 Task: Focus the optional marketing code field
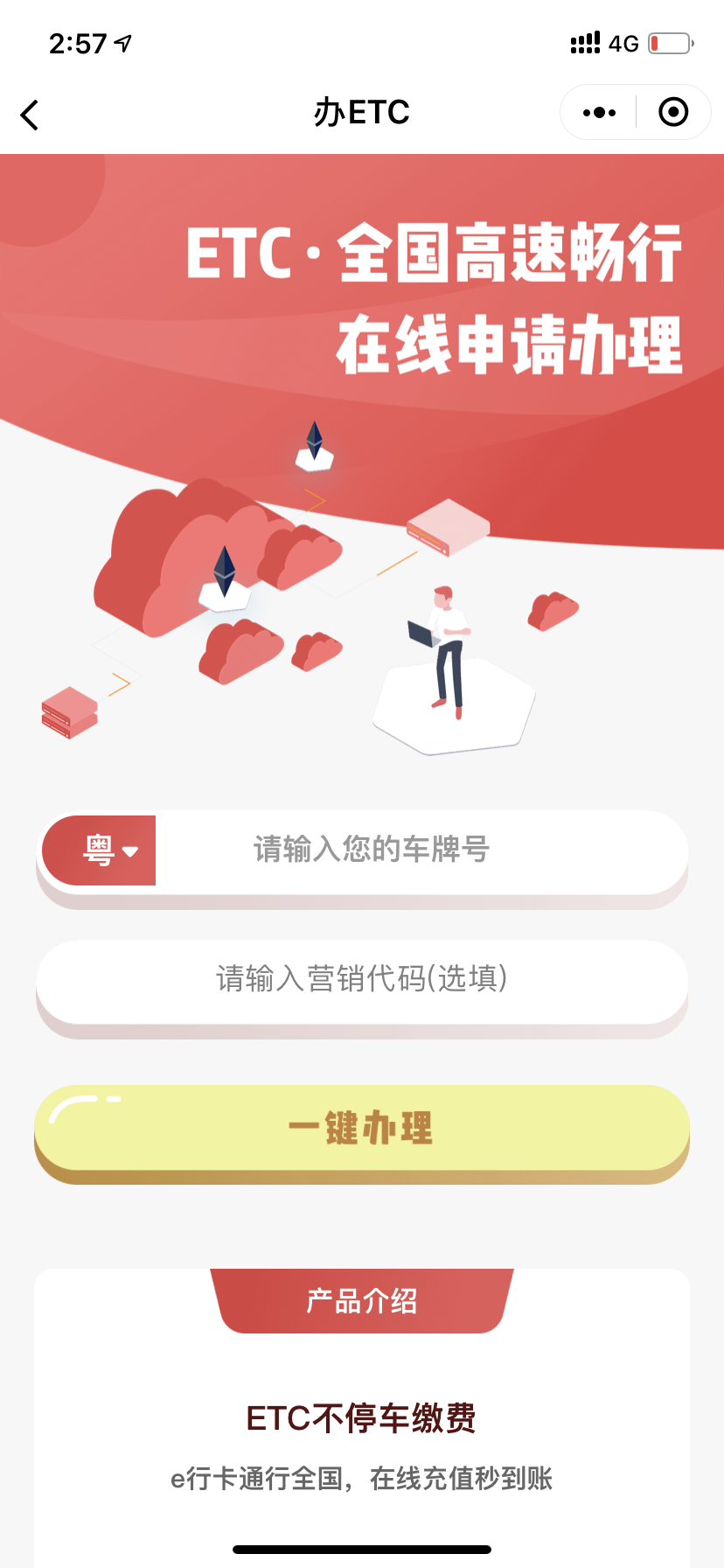(362, 979)
